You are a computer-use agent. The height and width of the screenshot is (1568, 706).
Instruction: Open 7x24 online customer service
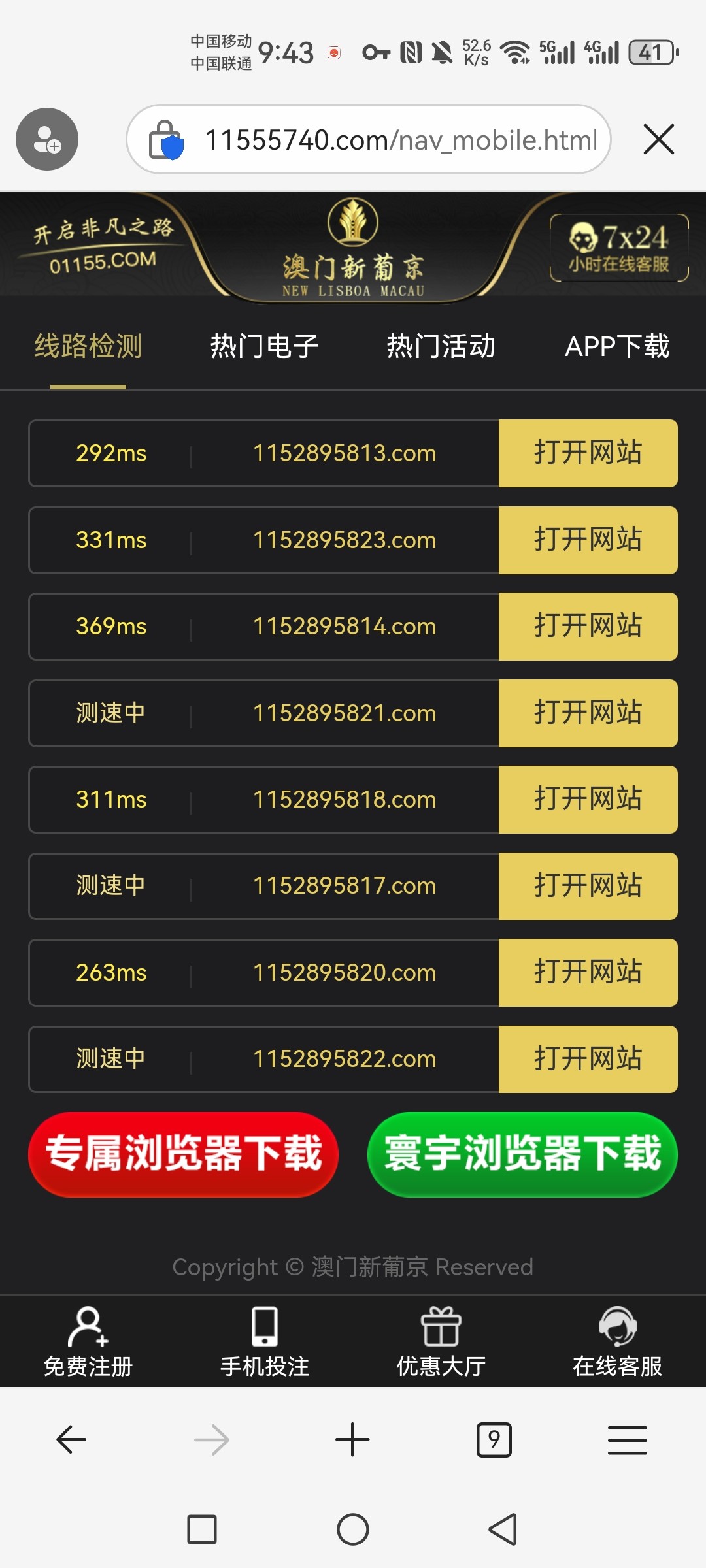click(x=619, y=248)
